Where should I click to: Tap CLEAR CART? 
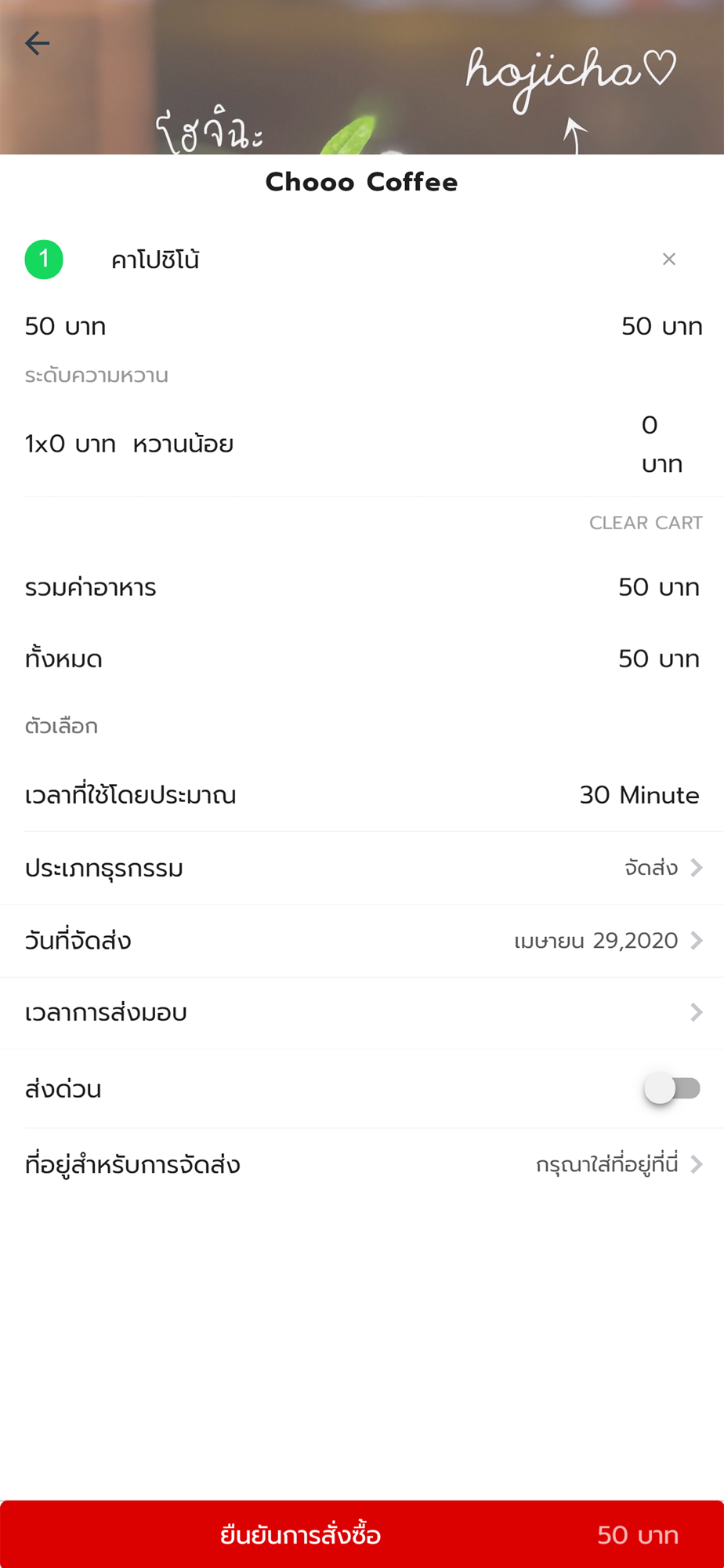(x=646, y=523)
